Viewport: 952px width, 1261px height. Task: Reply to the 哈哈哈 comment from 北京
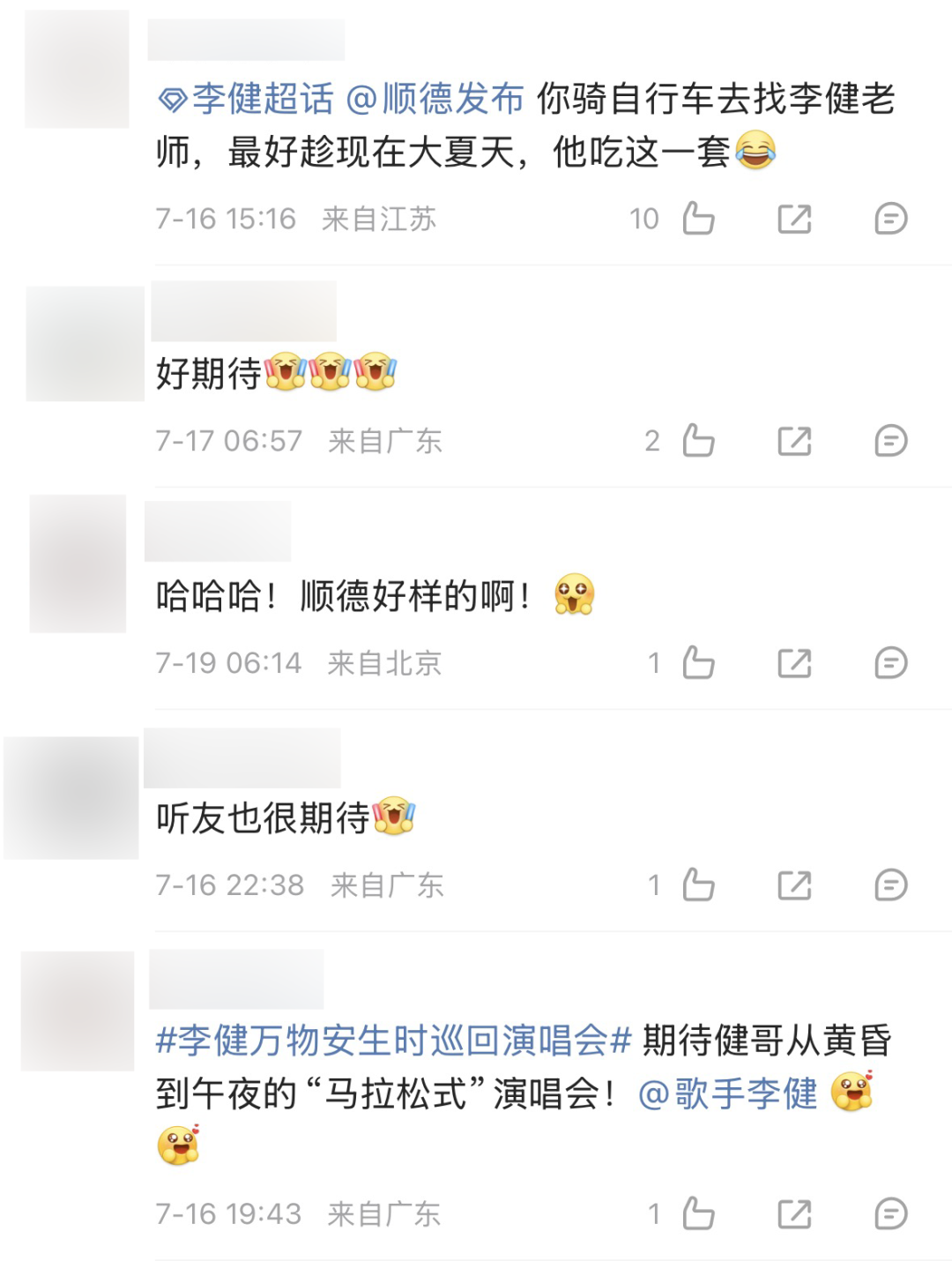tap(890, 663)
